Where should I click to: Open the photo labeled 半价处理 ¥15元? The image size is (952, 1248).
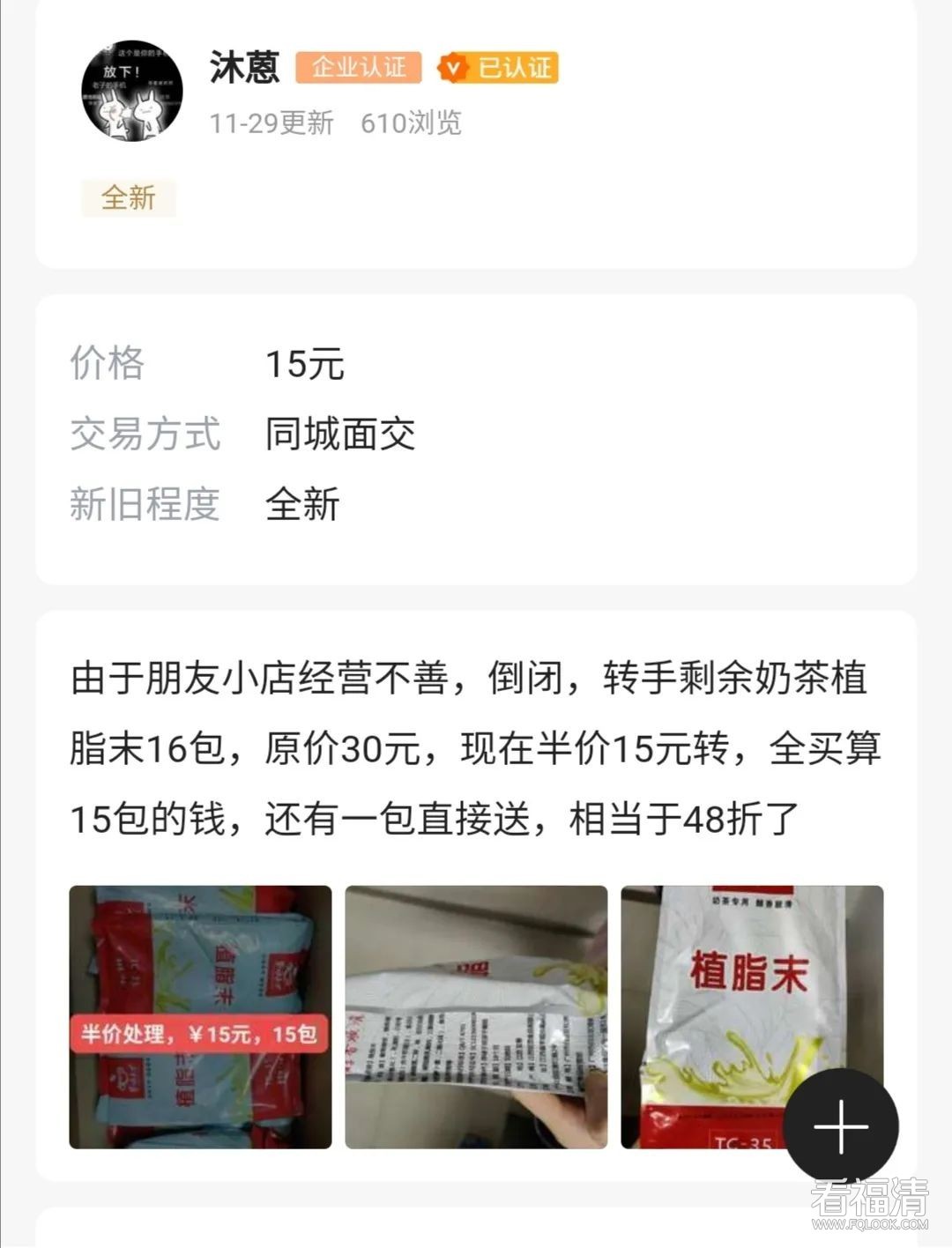click(200, 1016)
